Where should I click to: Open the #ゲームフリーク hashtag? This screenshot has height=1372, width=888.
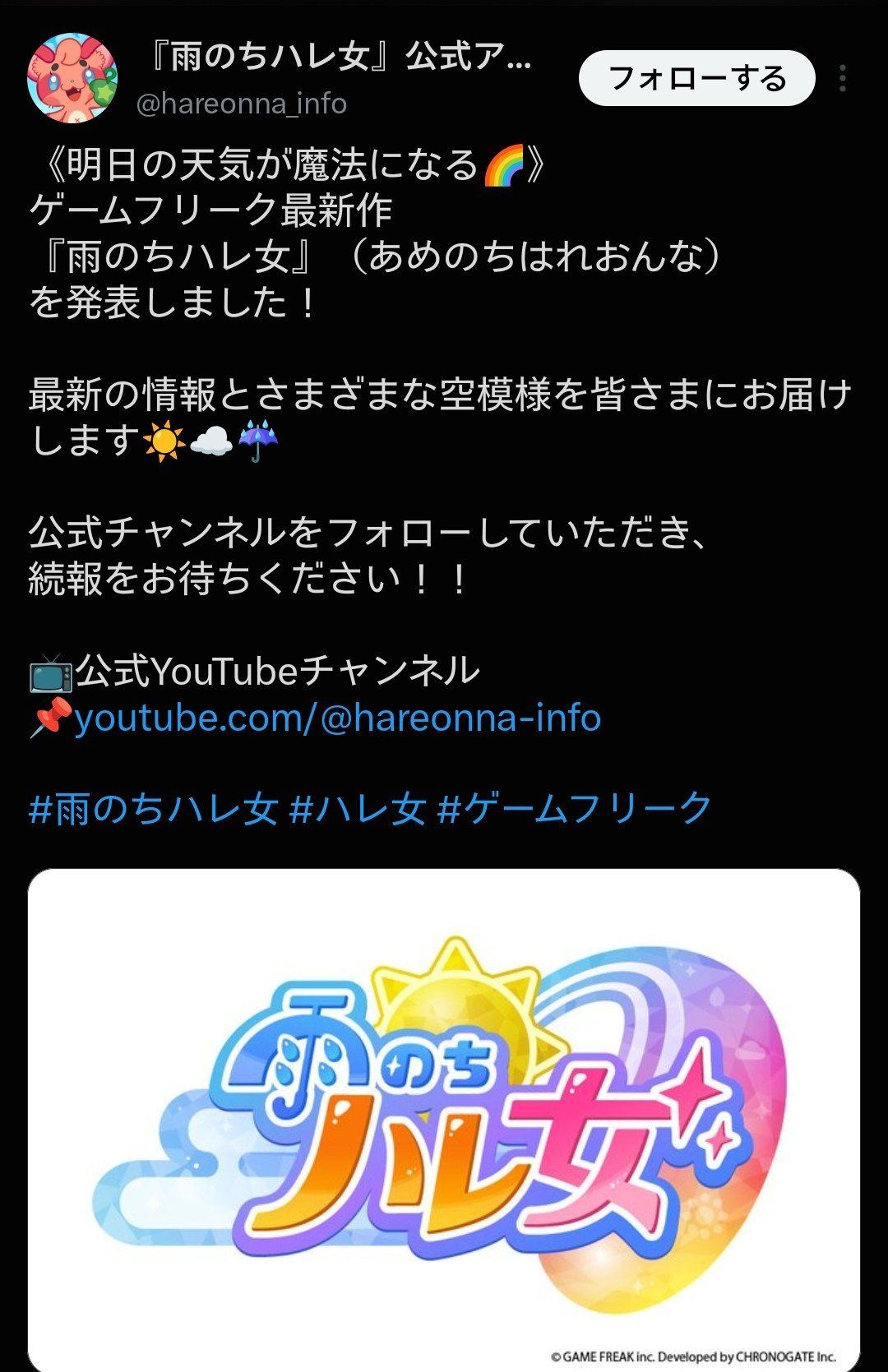tap(575, 809)
